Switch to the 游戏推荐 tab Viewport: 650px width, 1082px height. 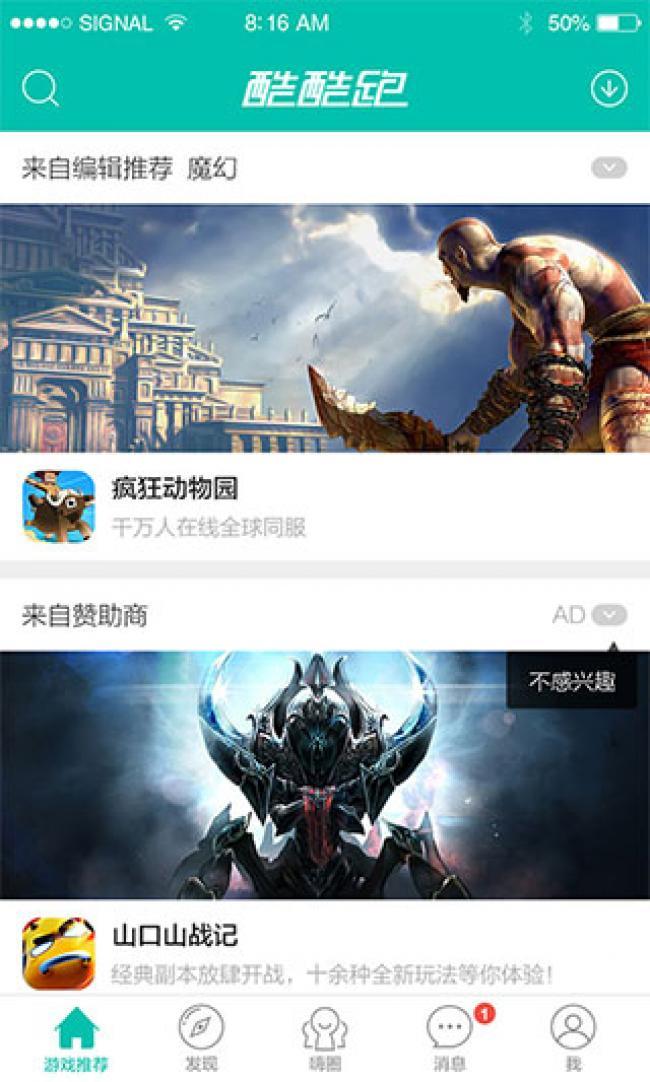tap(77, 1038)
